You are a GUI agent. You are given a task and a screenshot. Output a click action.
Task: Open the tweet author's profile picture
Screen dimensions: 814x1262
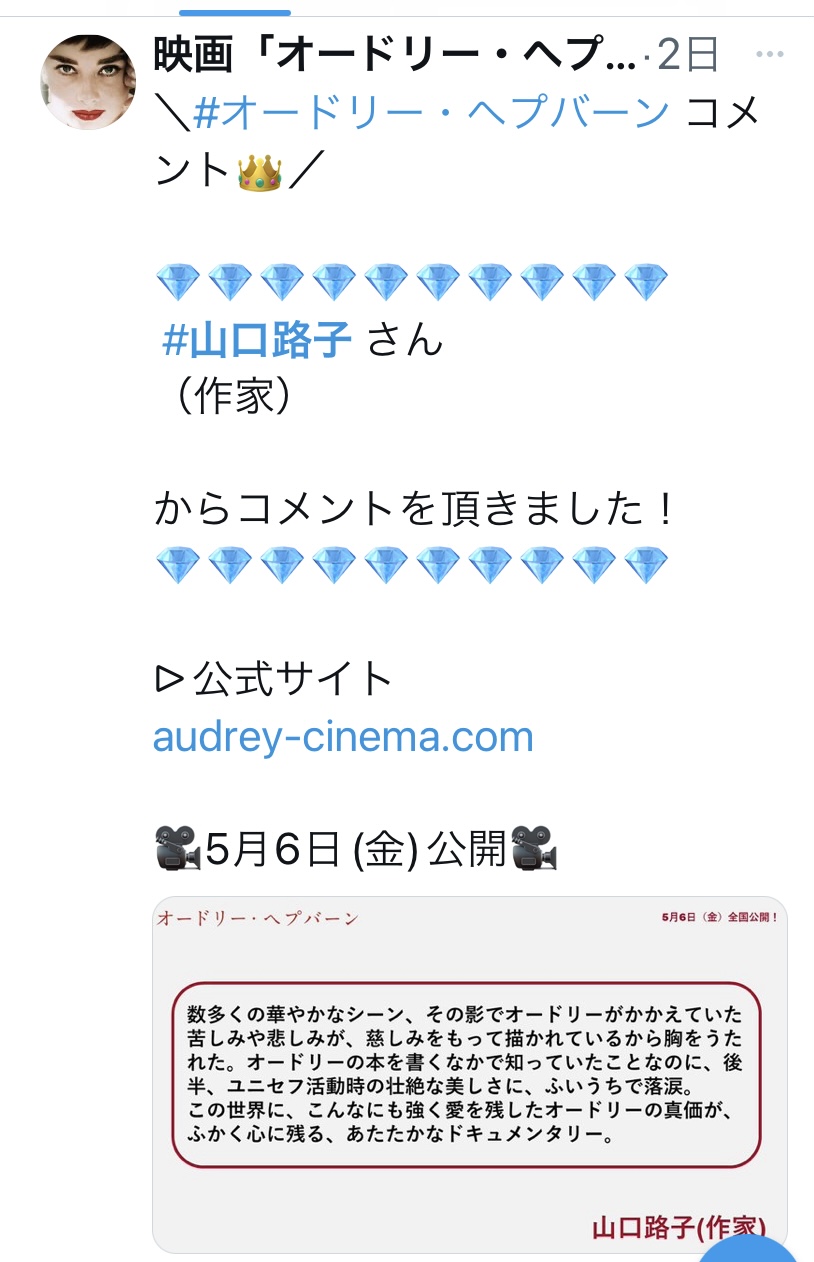[88, 82]
